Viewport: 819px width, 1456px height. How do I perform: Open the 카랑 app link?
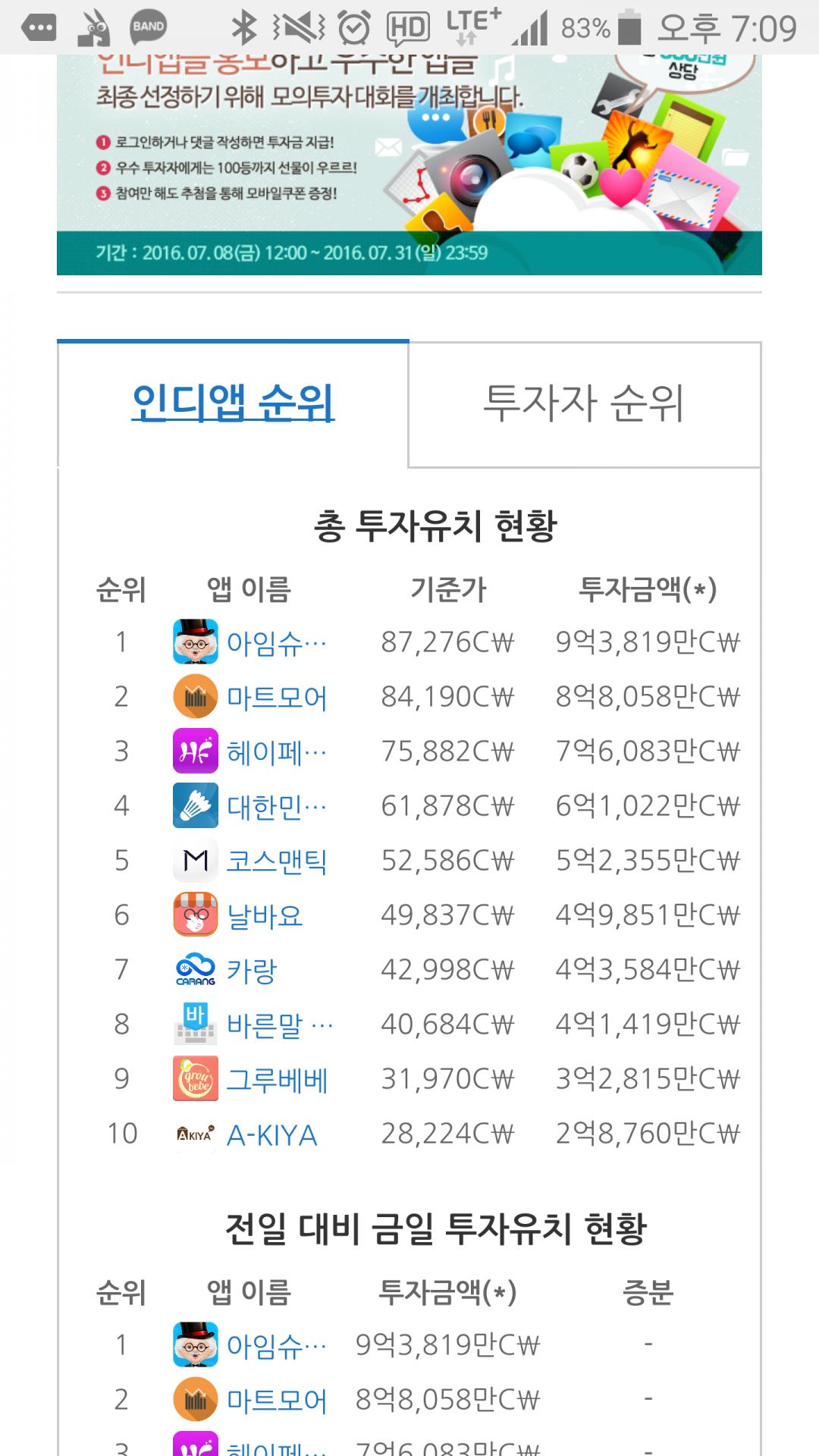click(252, 970)
